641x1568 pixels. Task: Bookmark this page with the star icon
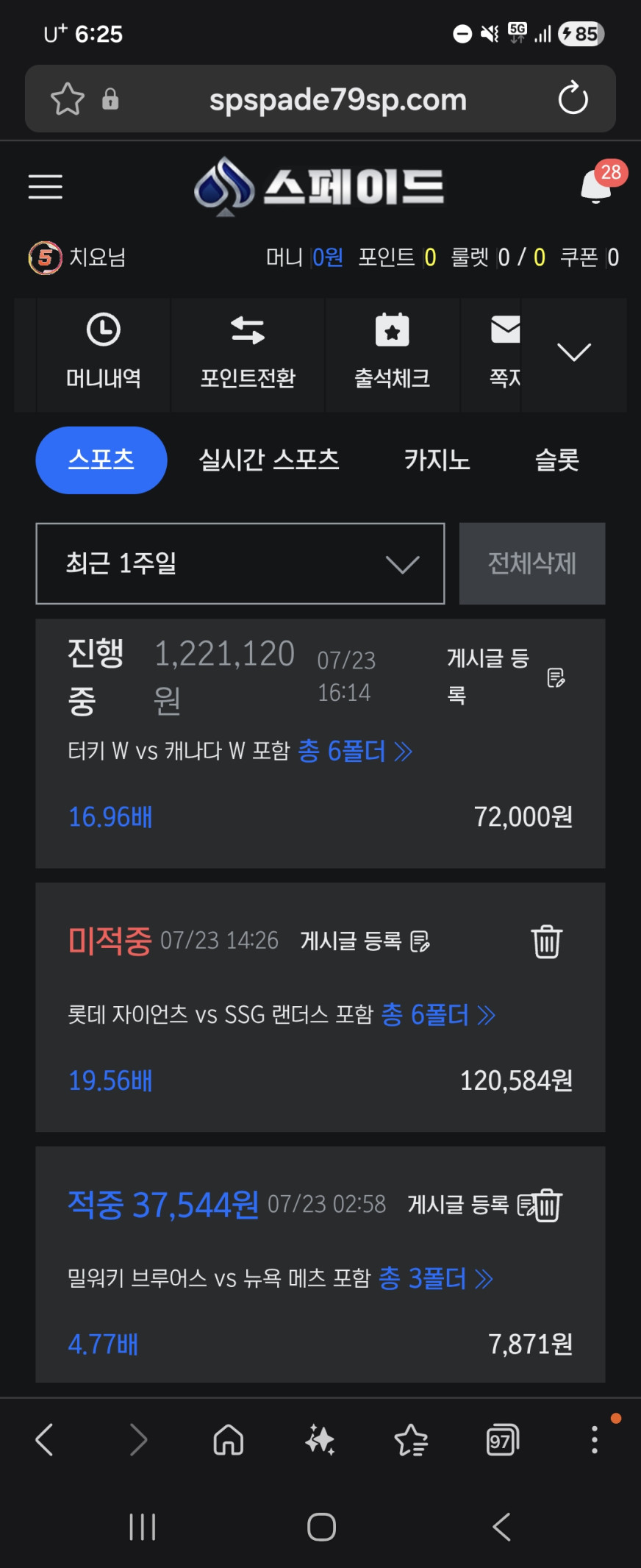coord(68,99)
